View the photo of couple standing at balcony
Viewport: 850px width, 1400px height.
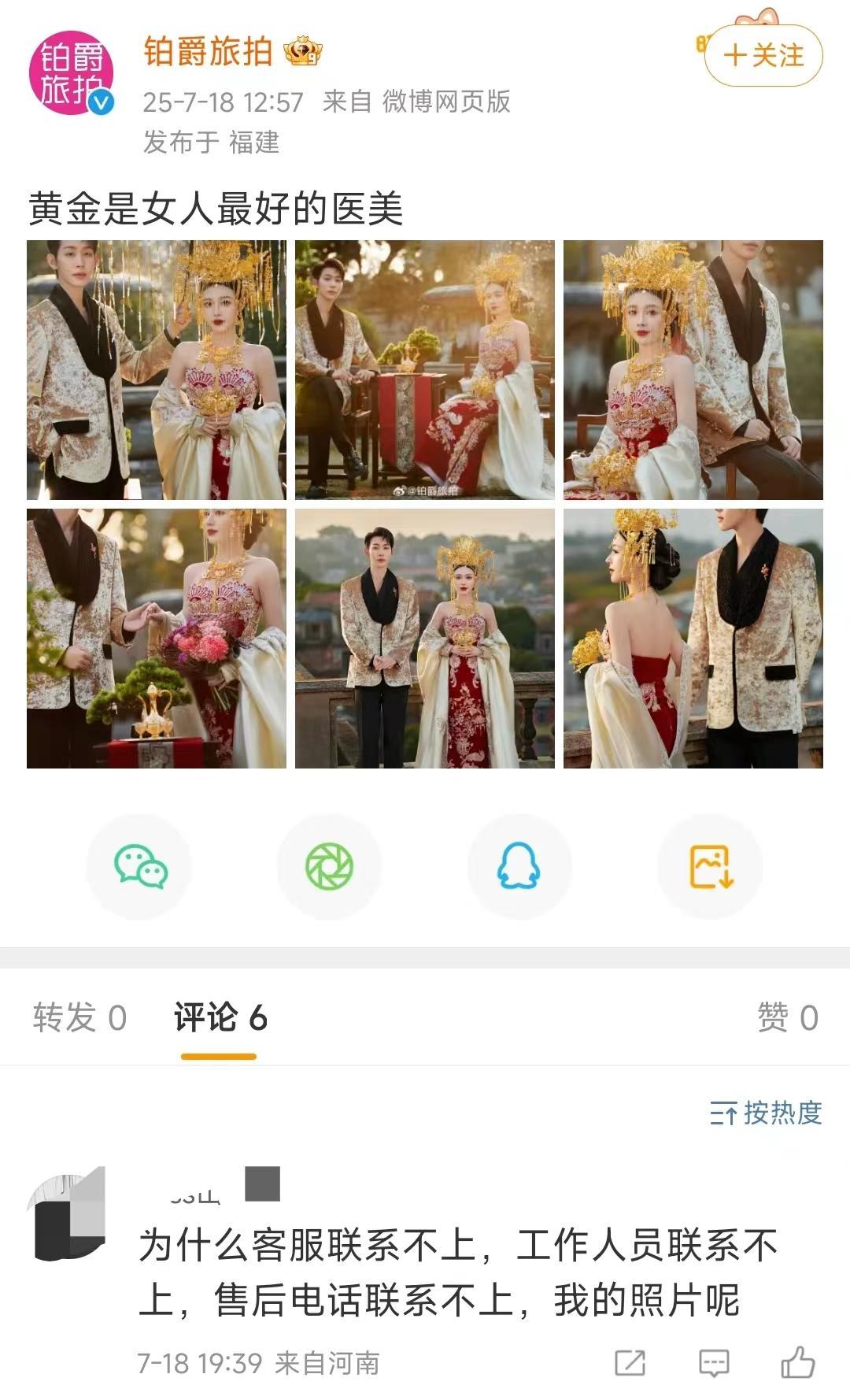point(425,639)
